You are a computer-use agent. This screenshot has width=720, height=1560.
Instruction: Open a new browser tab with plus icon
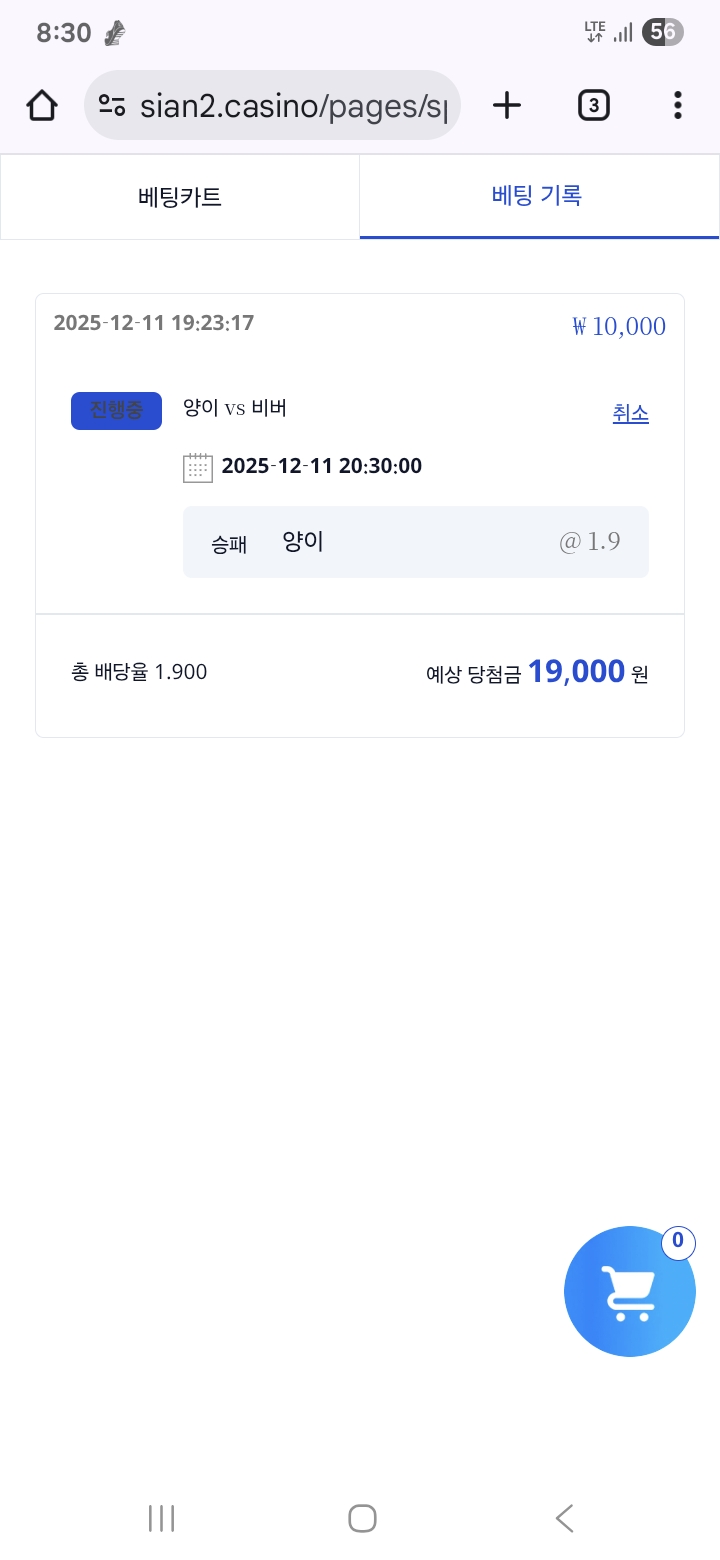(506, 104)
